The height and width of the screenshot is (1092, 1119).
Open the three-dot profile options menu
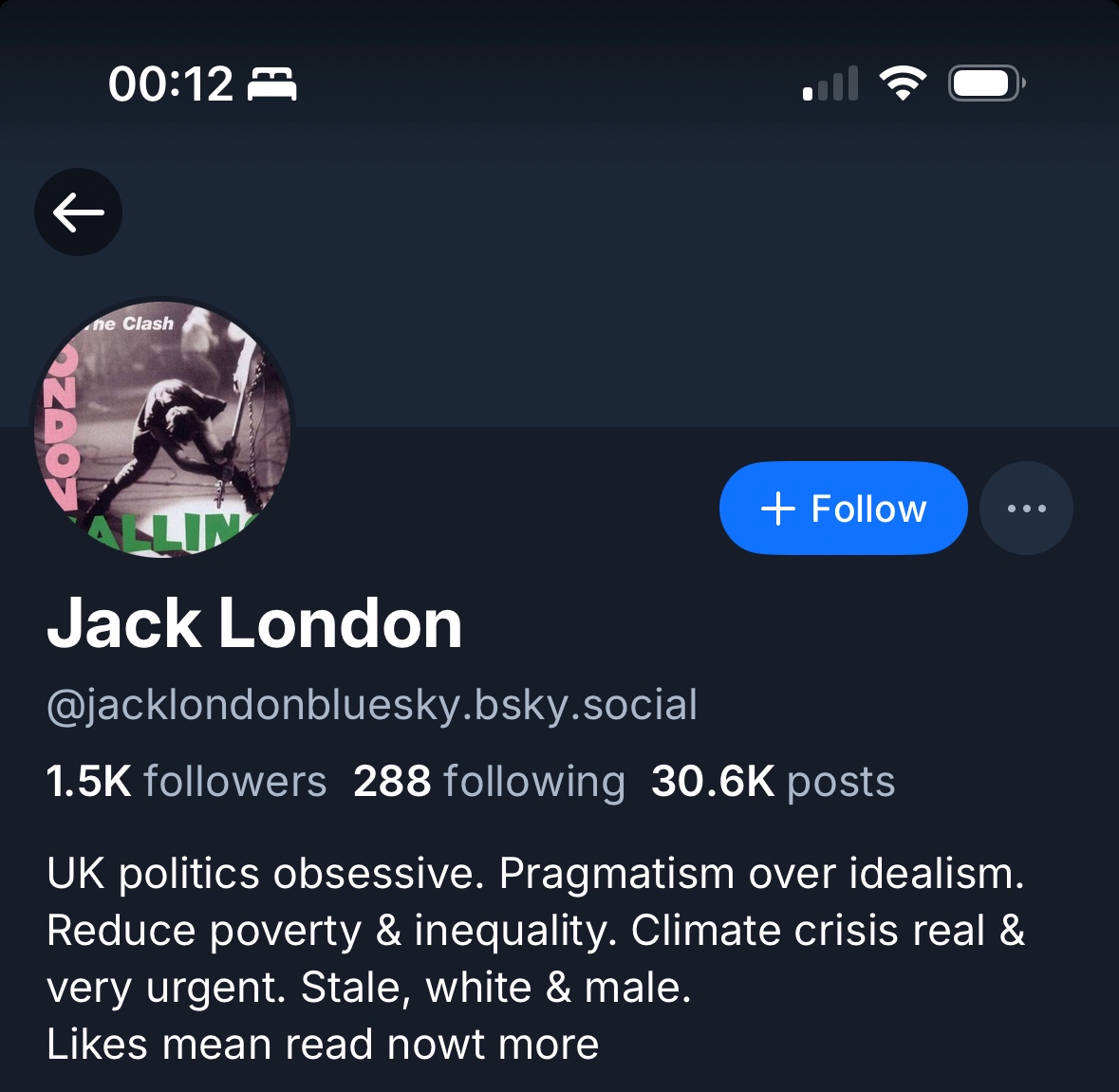1026,509
